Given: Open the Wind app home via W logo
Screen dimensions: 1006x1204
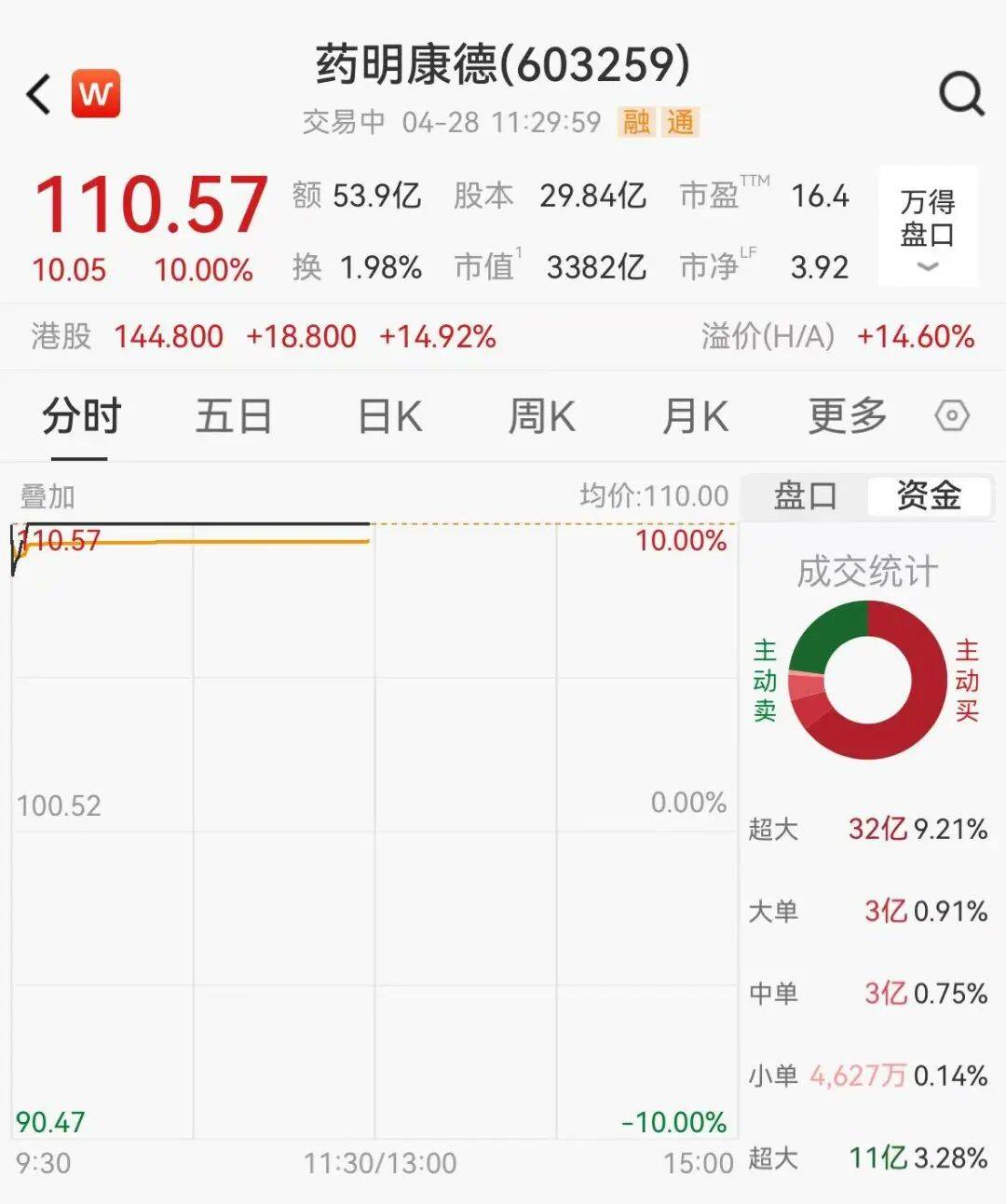Looking at the screenshot, I should [96, 92].
